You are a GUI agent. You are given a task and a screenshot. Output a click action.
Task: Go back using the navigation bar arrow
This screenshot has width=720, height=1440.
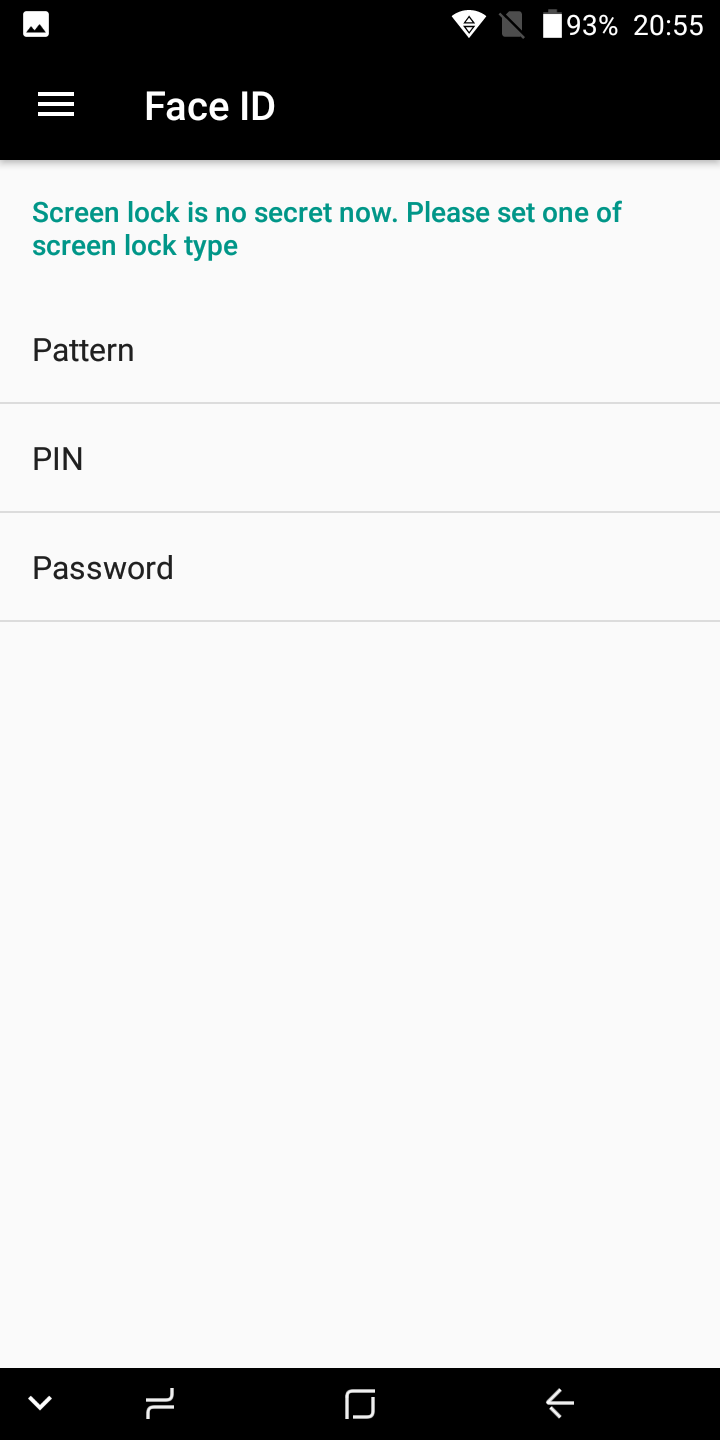(560, 1404)
